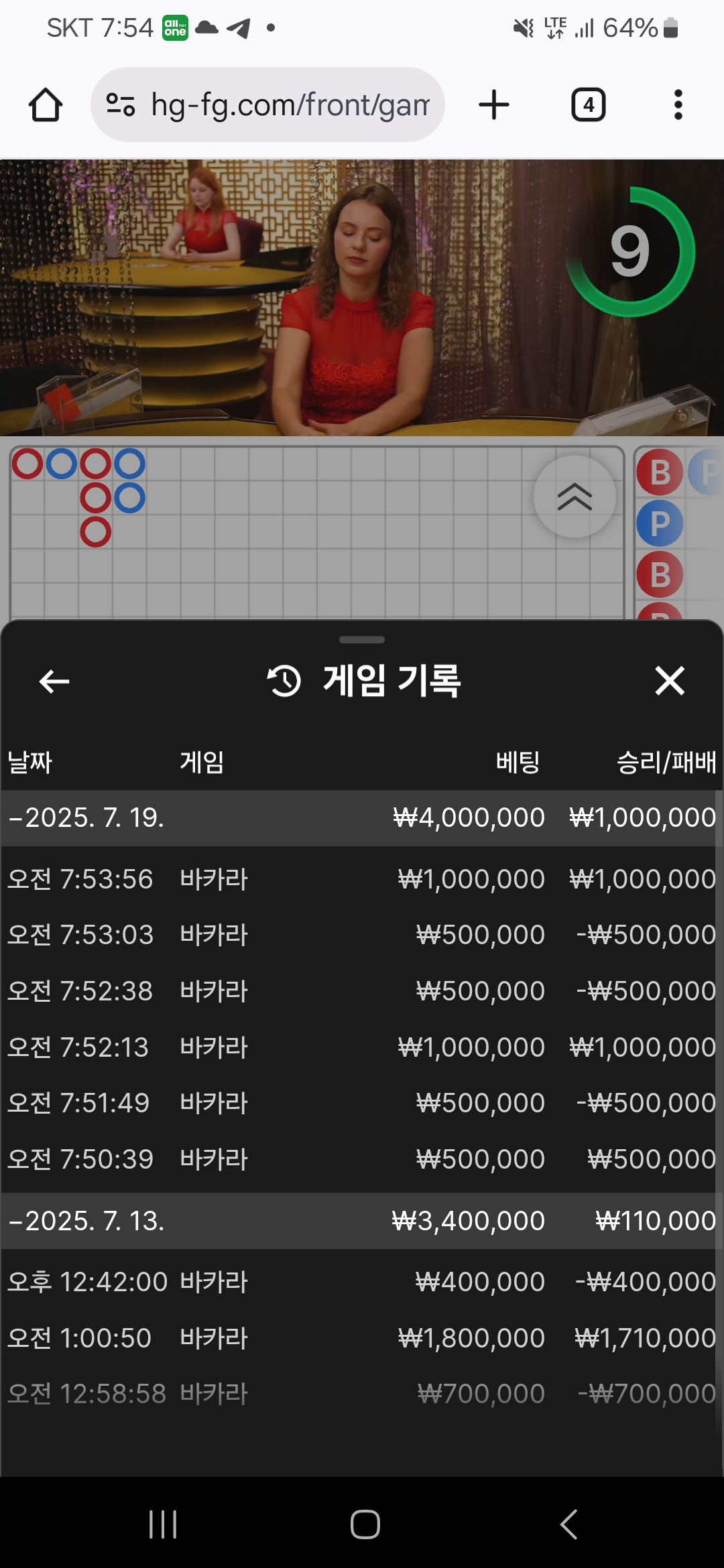Open the 오전 7:51:49 baccarat record
Screen dimensions: 724x1568
[361, 1103]
